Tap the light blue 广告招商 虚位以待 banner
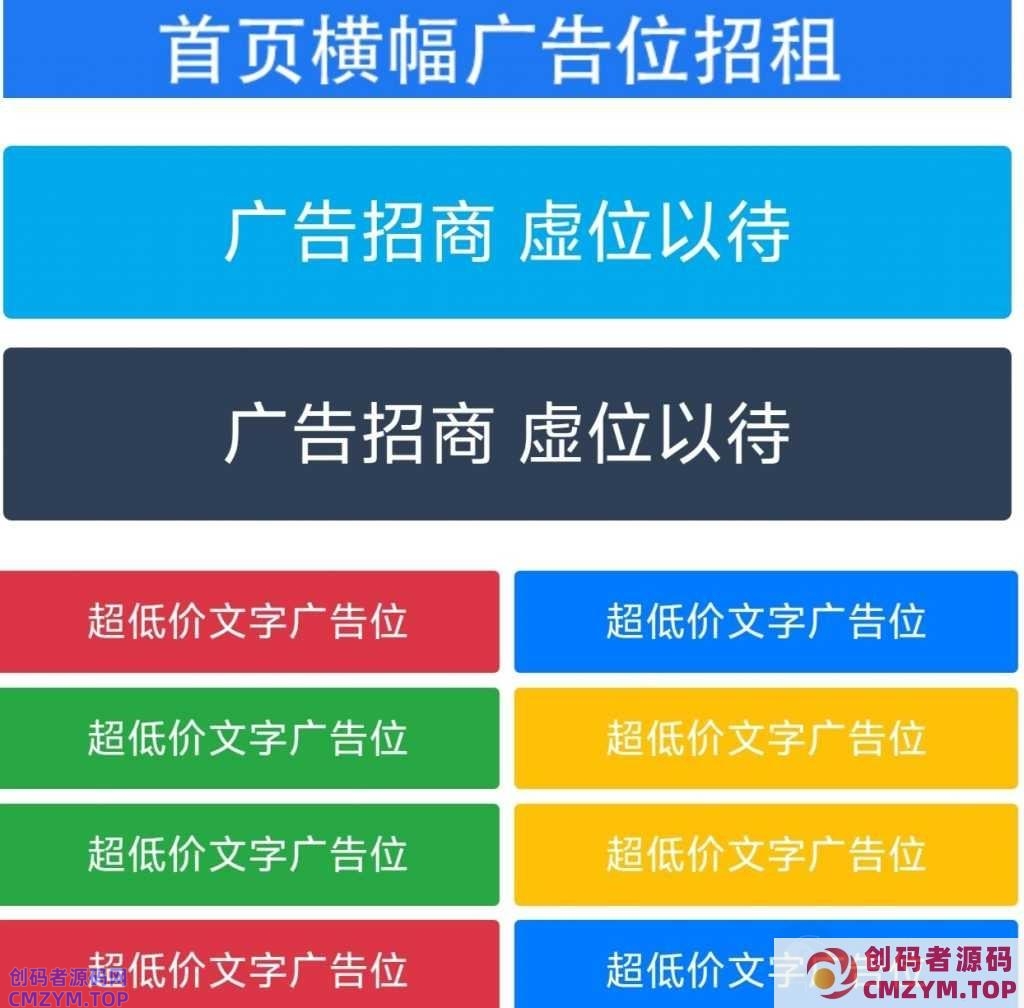The width and height of the screenshot is (1024, 1008). pyautogui.click(x=507, y=232)
